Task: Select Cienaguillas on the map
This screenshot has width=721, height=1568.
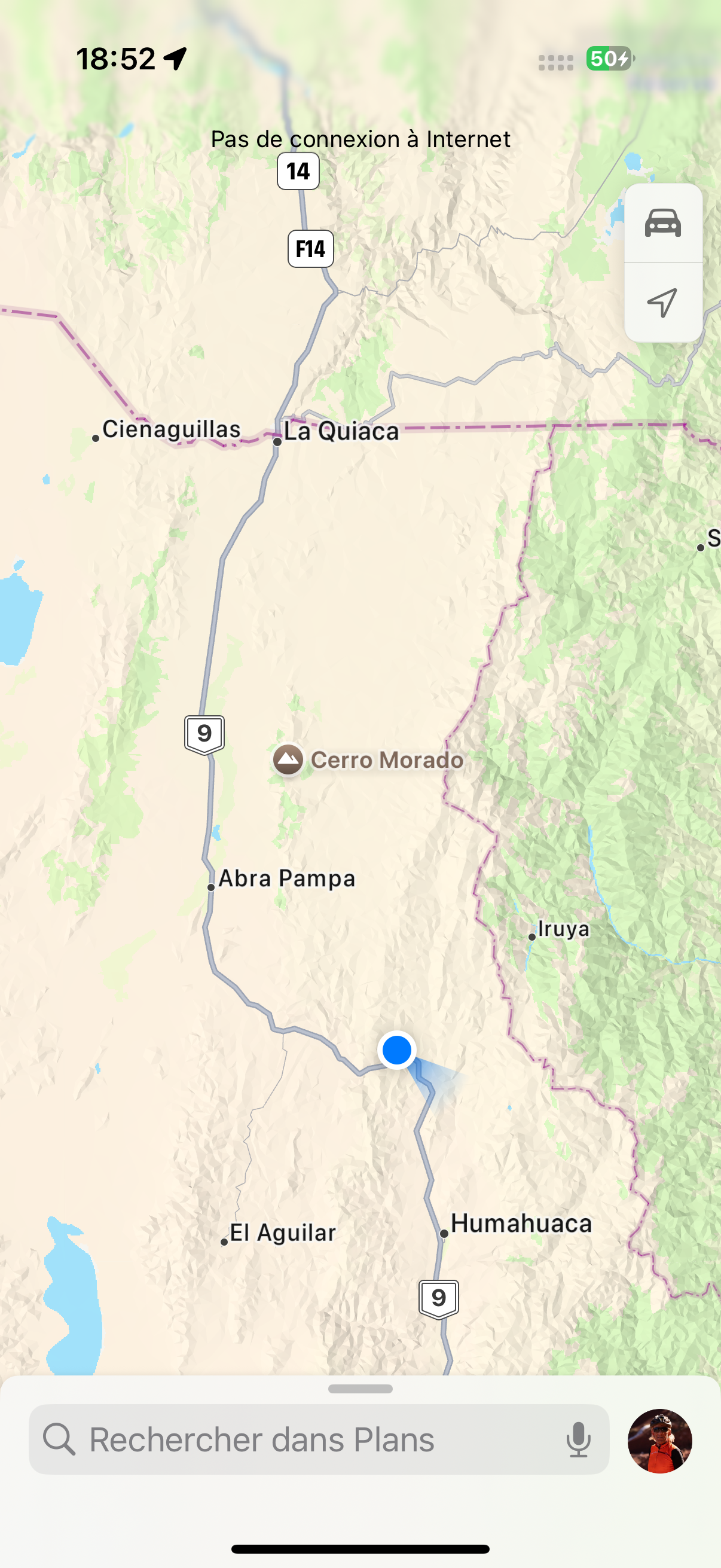Action: 171,429
